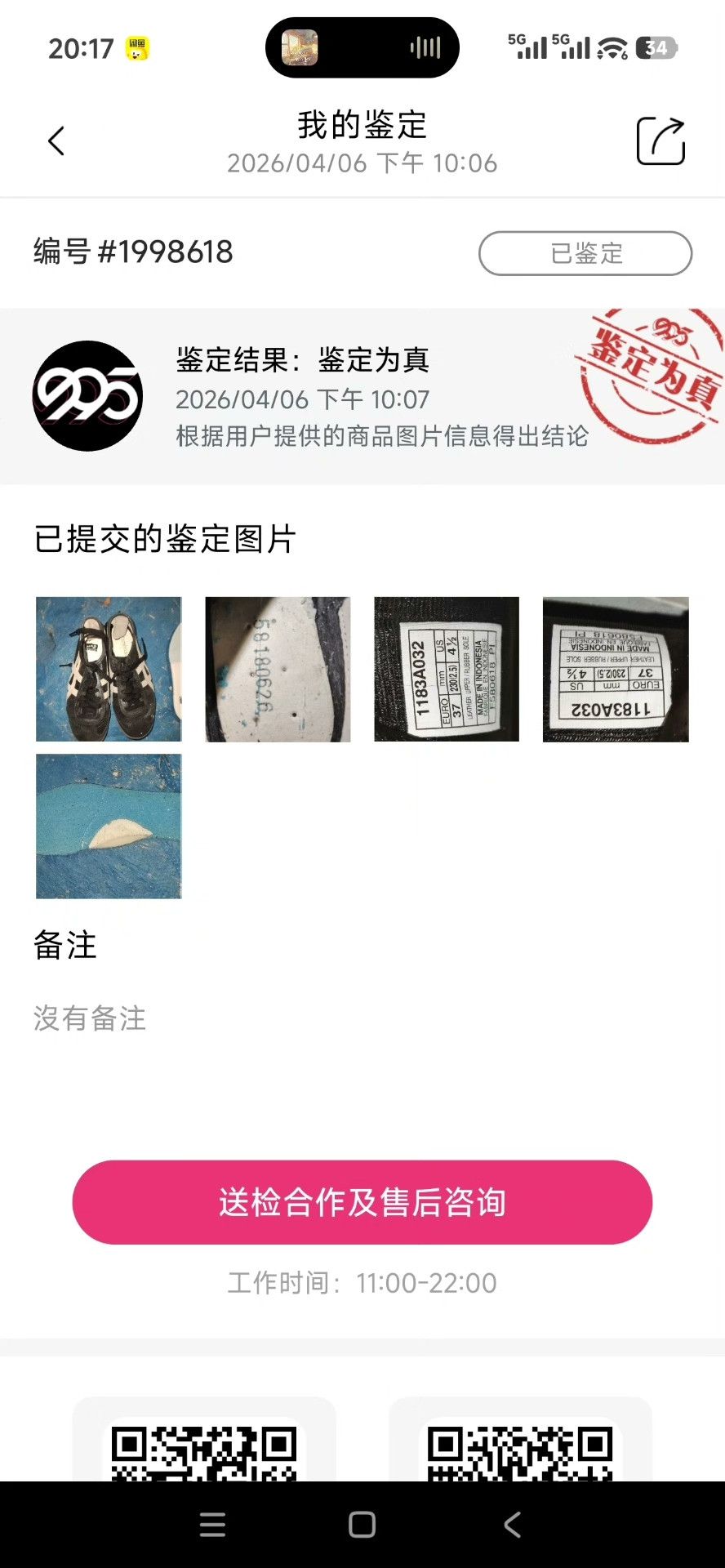Tap the system home button
This screenshot has height=1568, width=725.
coord(362,1525)
